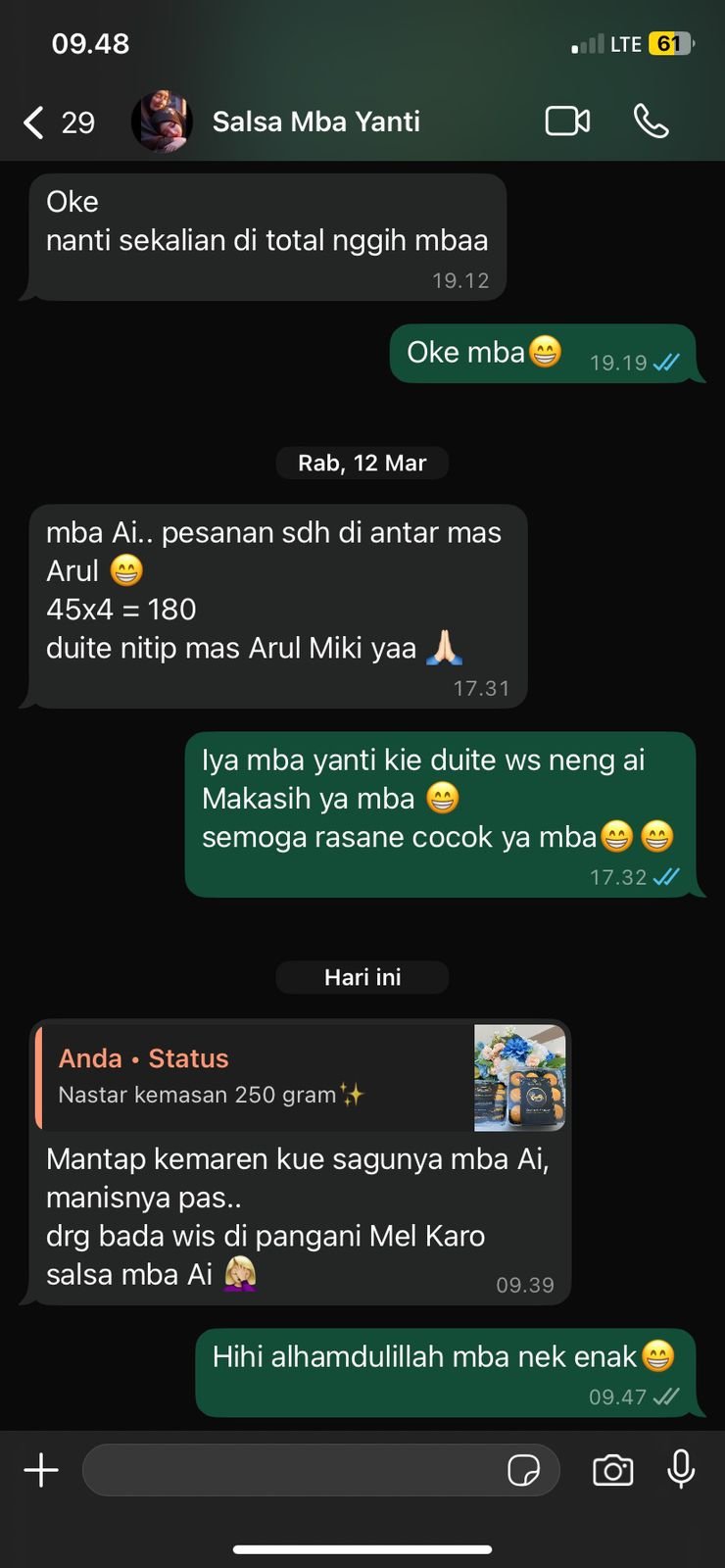The image size is (725, 1568).
Task: Start a video call with Salsa Mba Yanti
Action: [566, 121]
